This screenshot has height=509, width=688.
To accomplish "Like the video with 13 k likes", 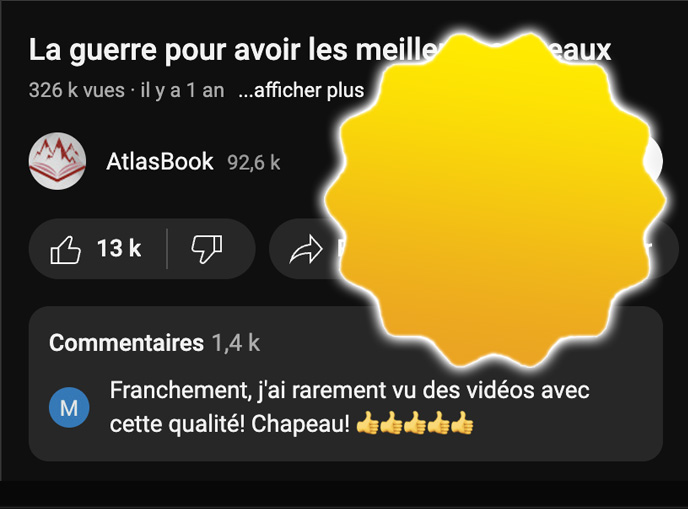I will 96,249.
